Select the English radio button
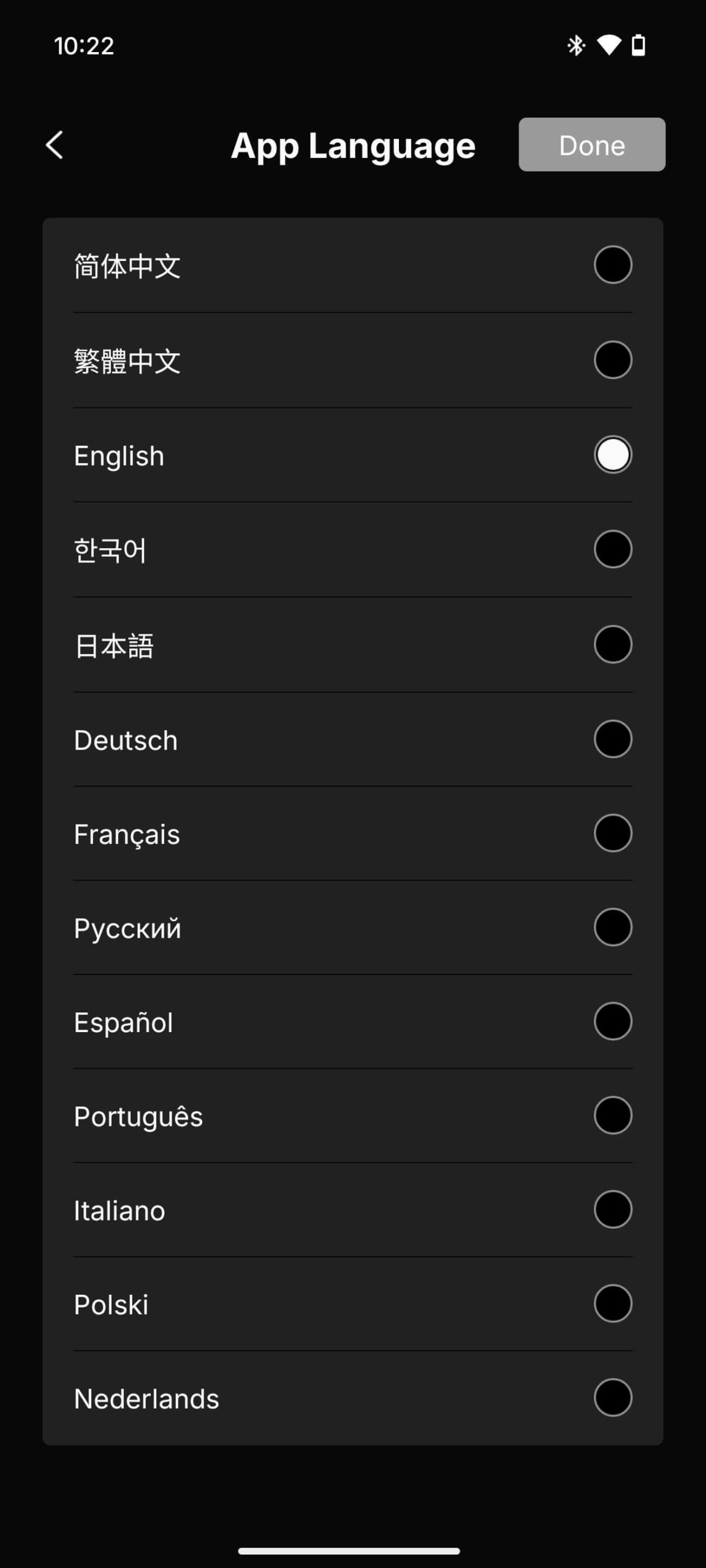 612,454
